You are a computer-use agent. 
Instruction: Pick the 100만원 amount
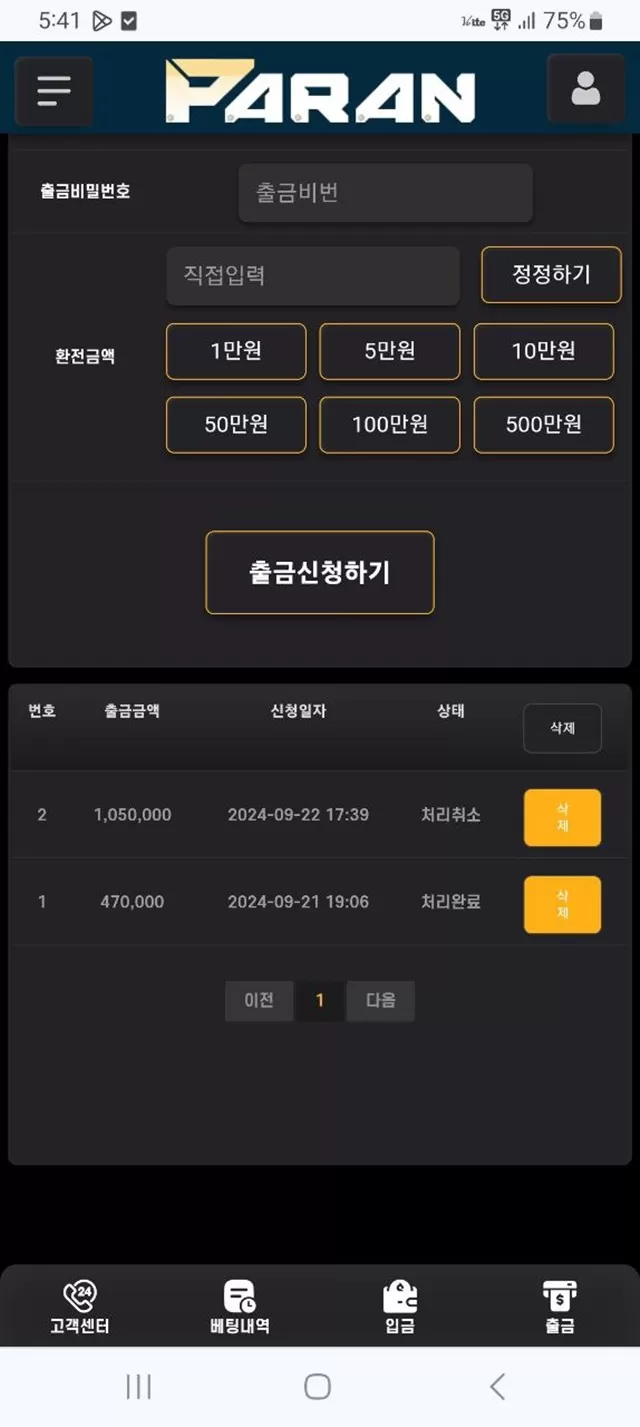point(390,425)
